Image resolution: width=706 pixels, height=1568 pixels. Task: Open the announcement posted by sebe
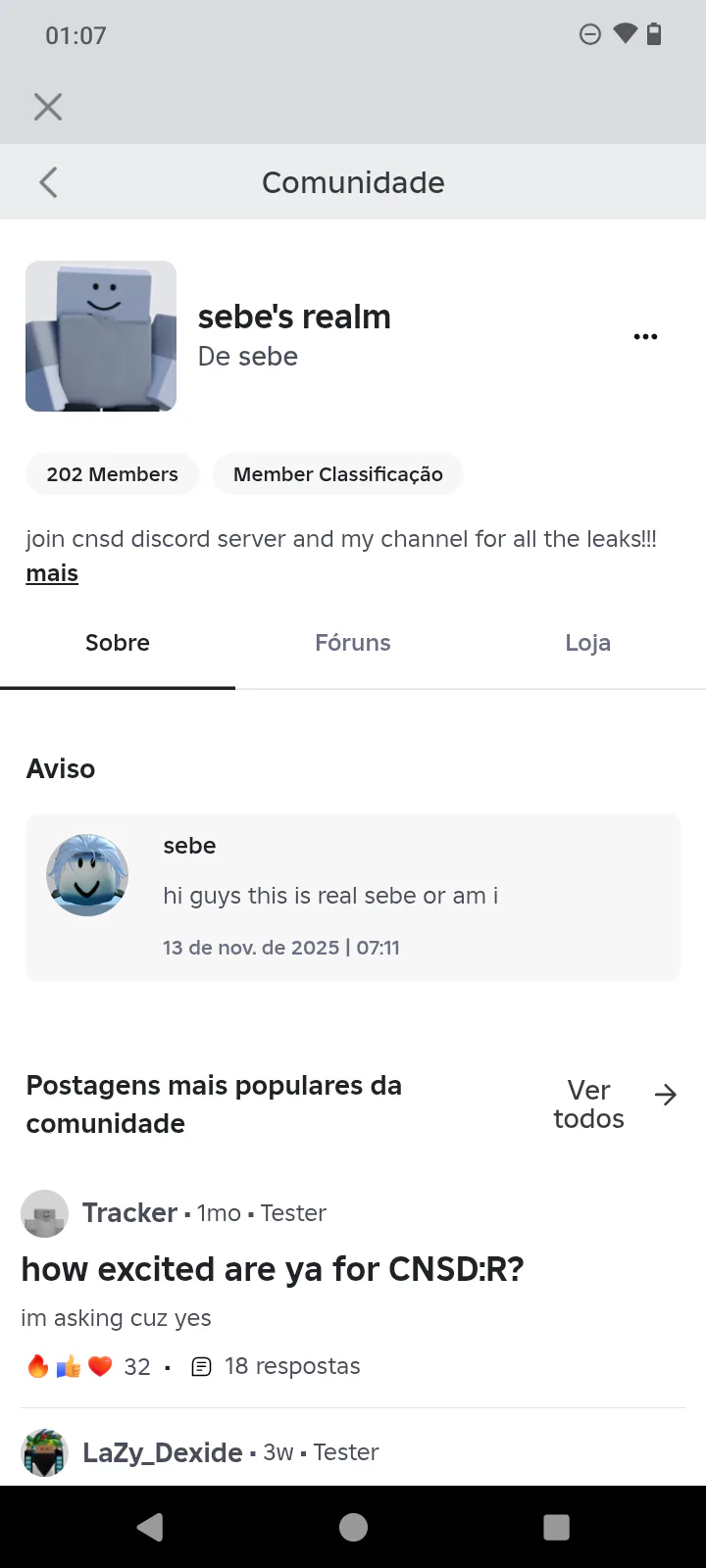353,897
